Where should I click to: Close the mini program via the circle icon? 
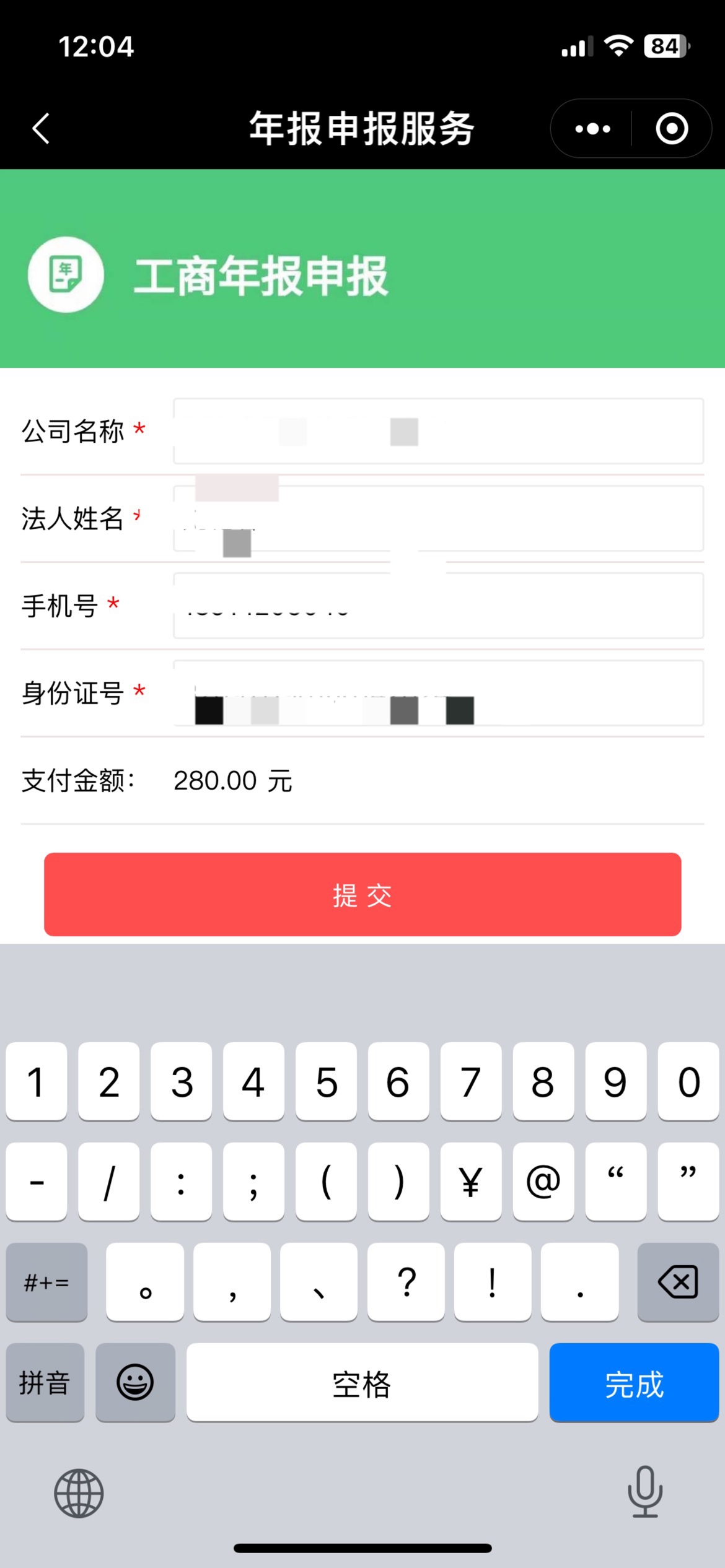[672, 129]
